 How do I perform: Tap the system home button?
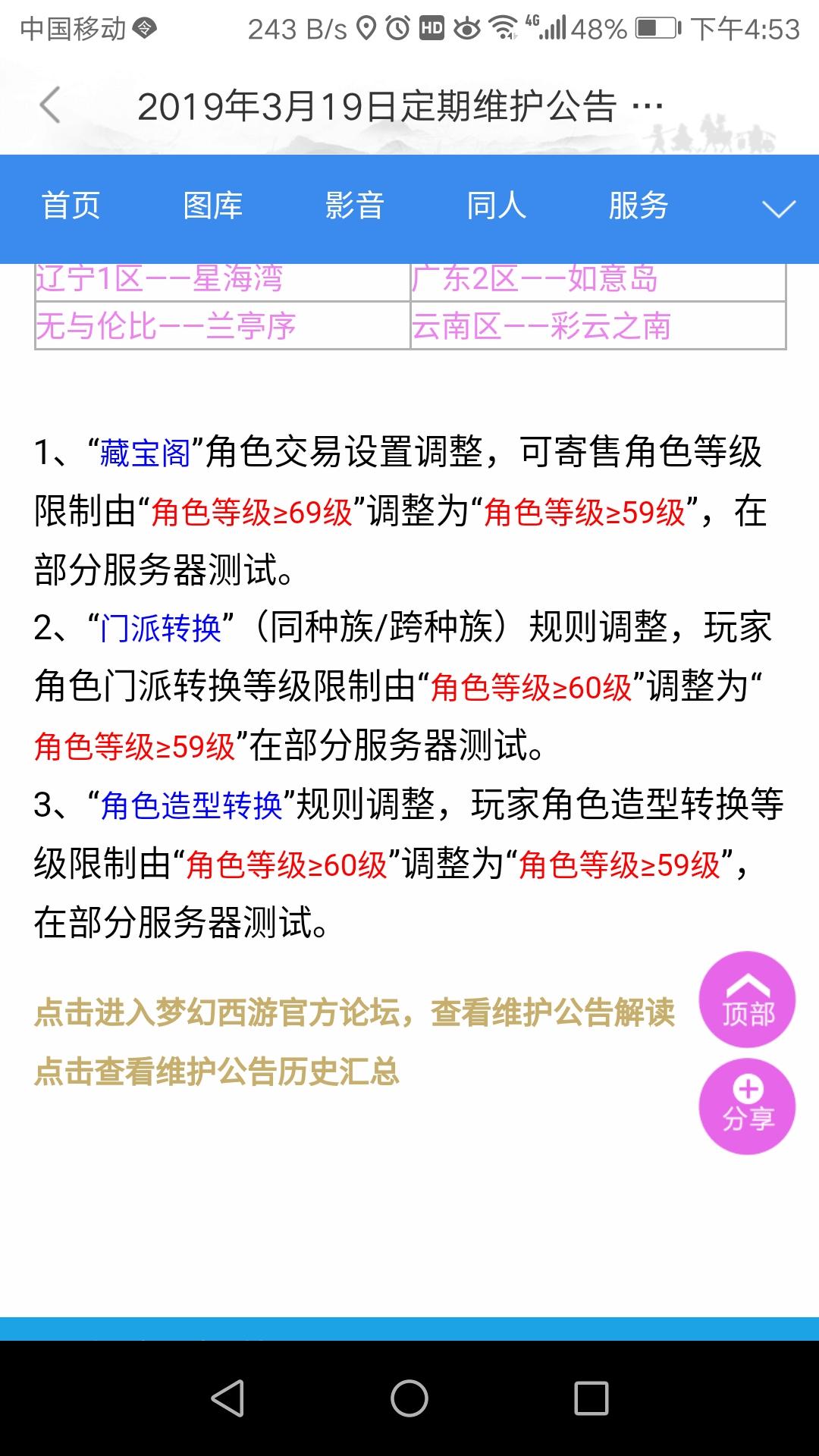pyautogui.click(x=409, y=1398)
